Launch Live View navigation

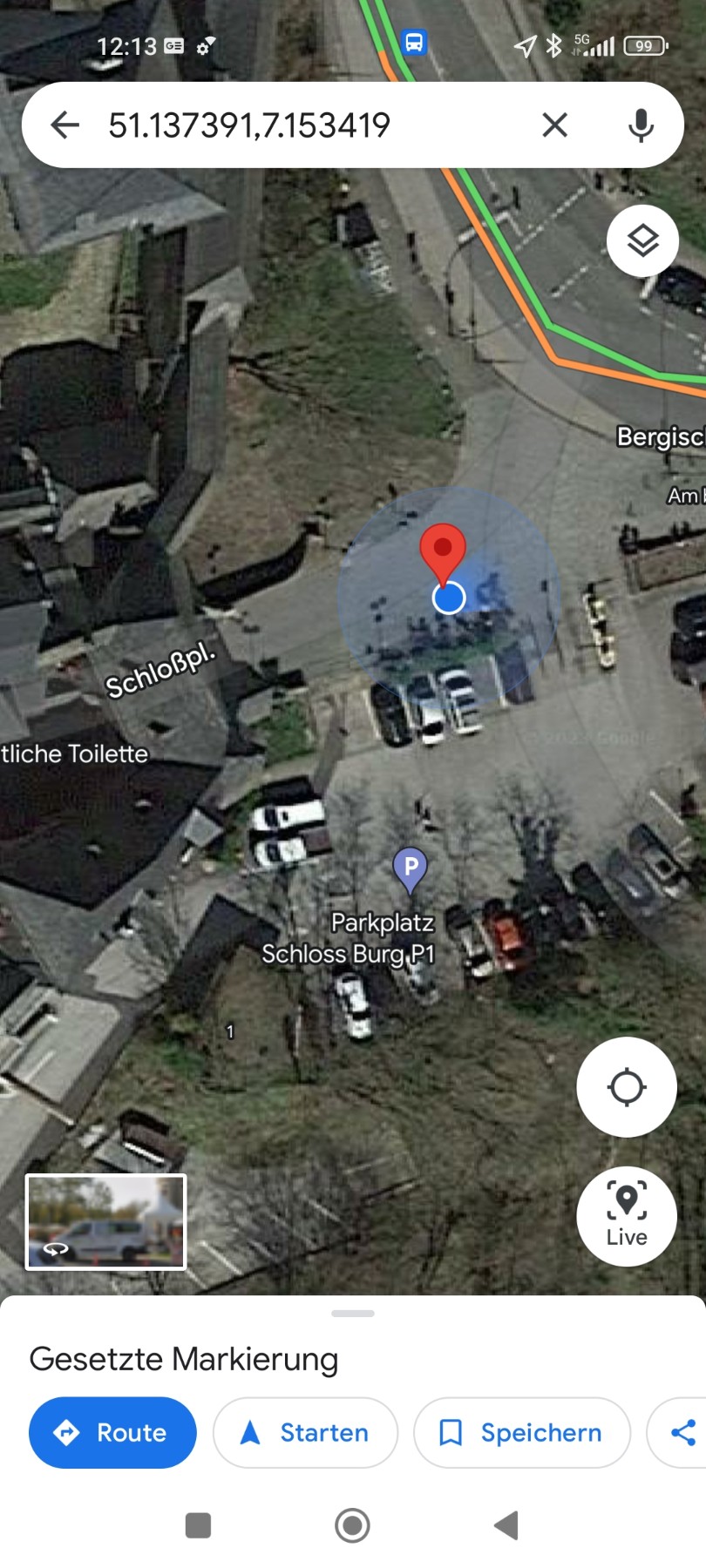[x=626, y=1215]
